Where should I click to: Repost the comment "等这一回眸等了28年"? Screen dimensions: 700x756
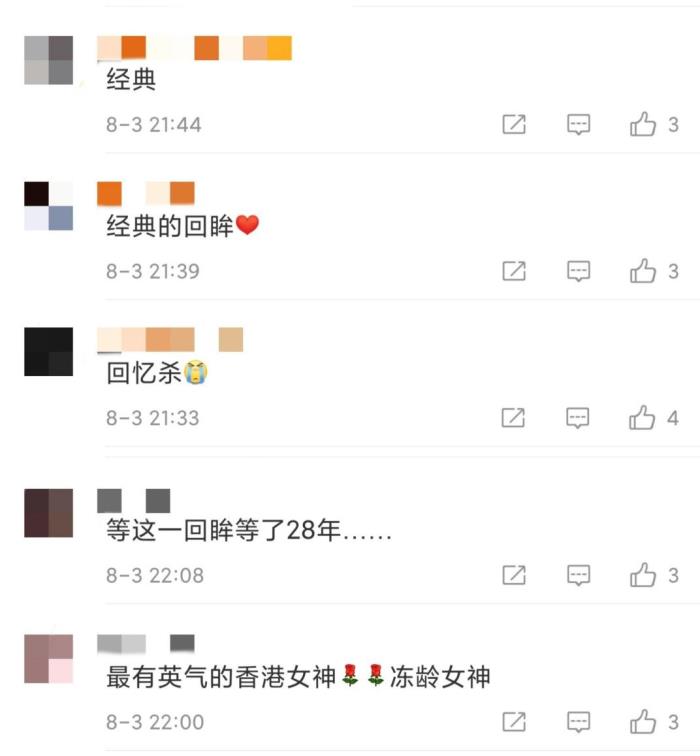tap(514, 575)
